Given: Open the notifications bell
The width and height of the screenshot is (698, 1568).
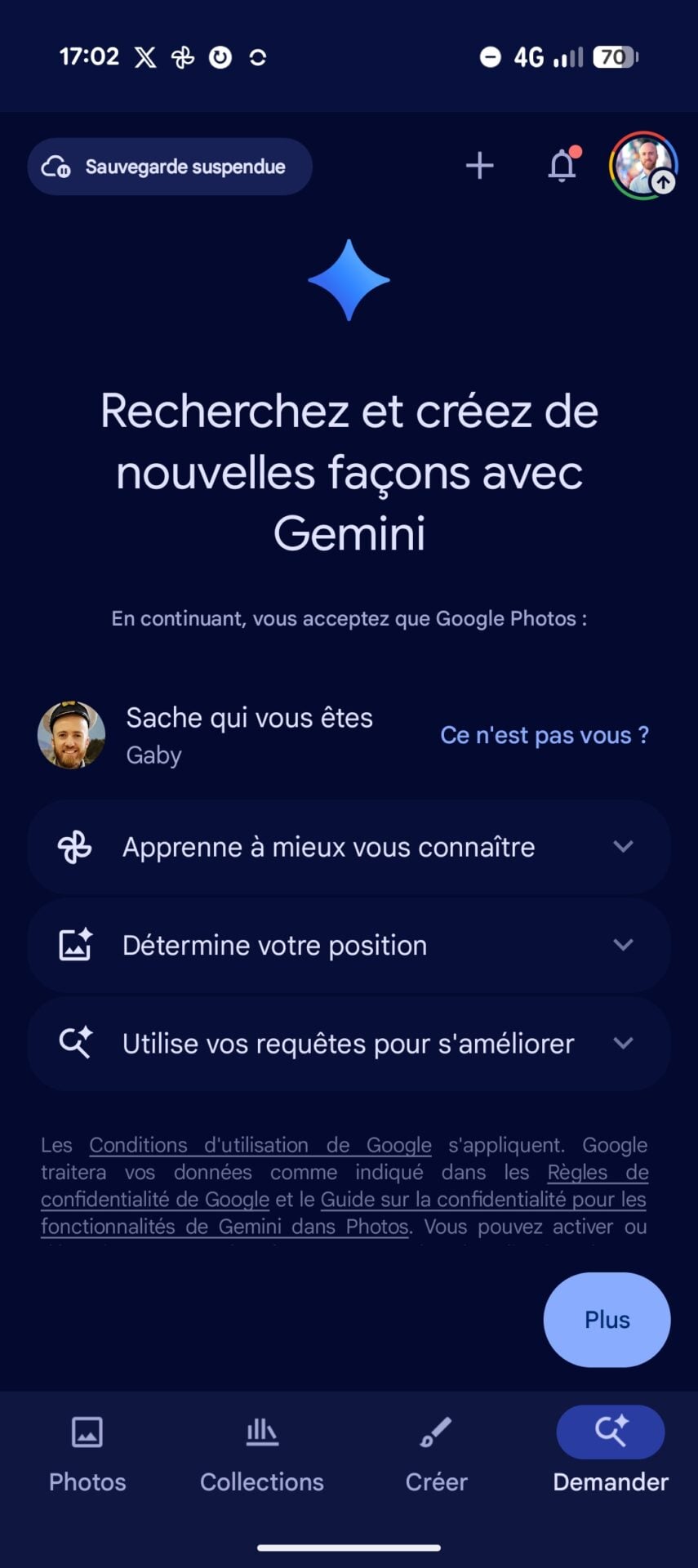Looking at the screenshot, I should [562, 166].
